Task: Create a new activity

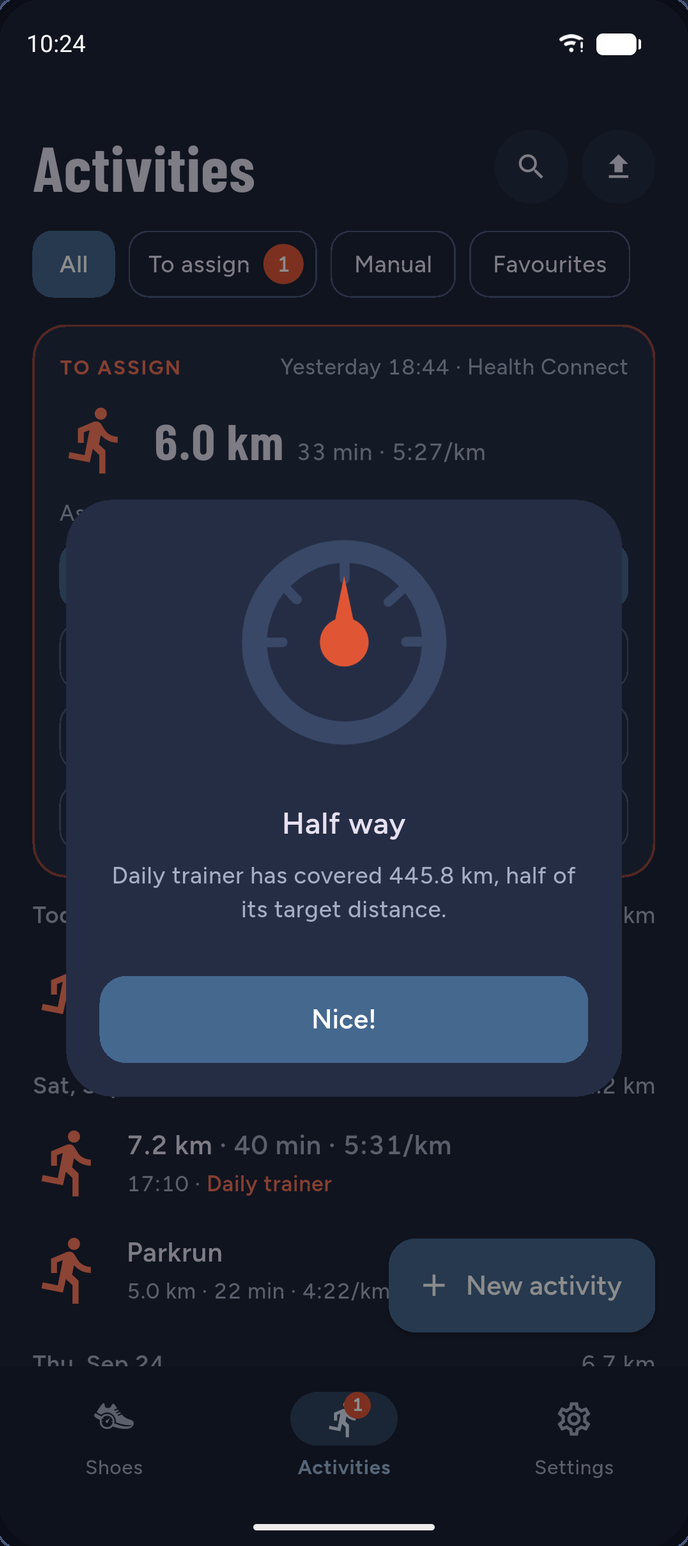Action: tap(522, 1286)
